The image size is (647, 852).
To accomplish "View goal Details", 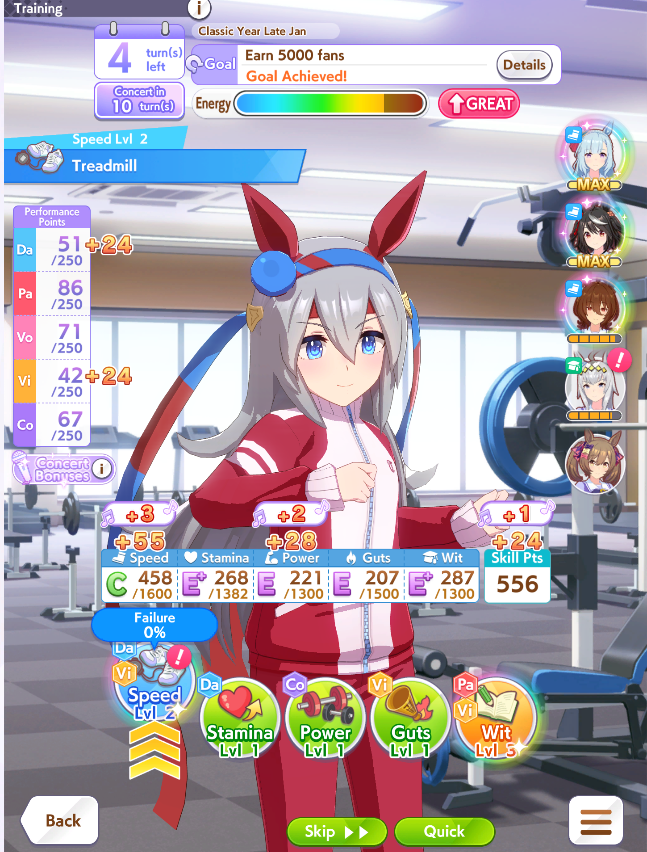I will (x=524, y=65).
